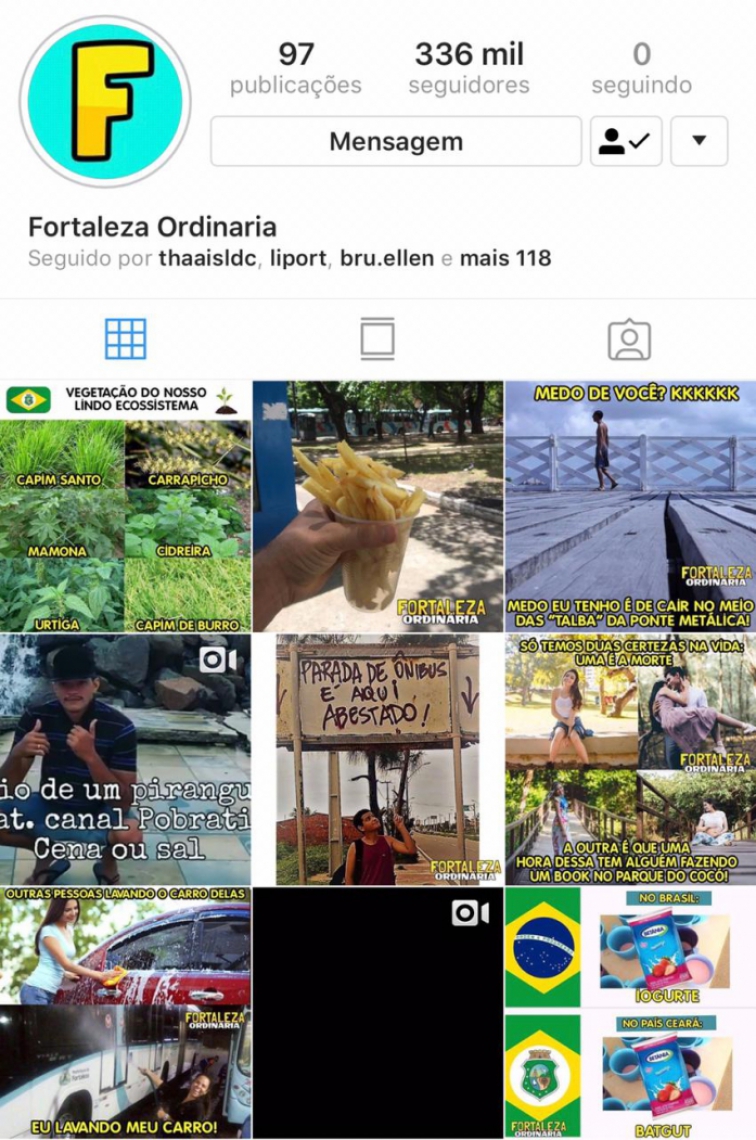Open the following status button with checkmark

(626, 141)
